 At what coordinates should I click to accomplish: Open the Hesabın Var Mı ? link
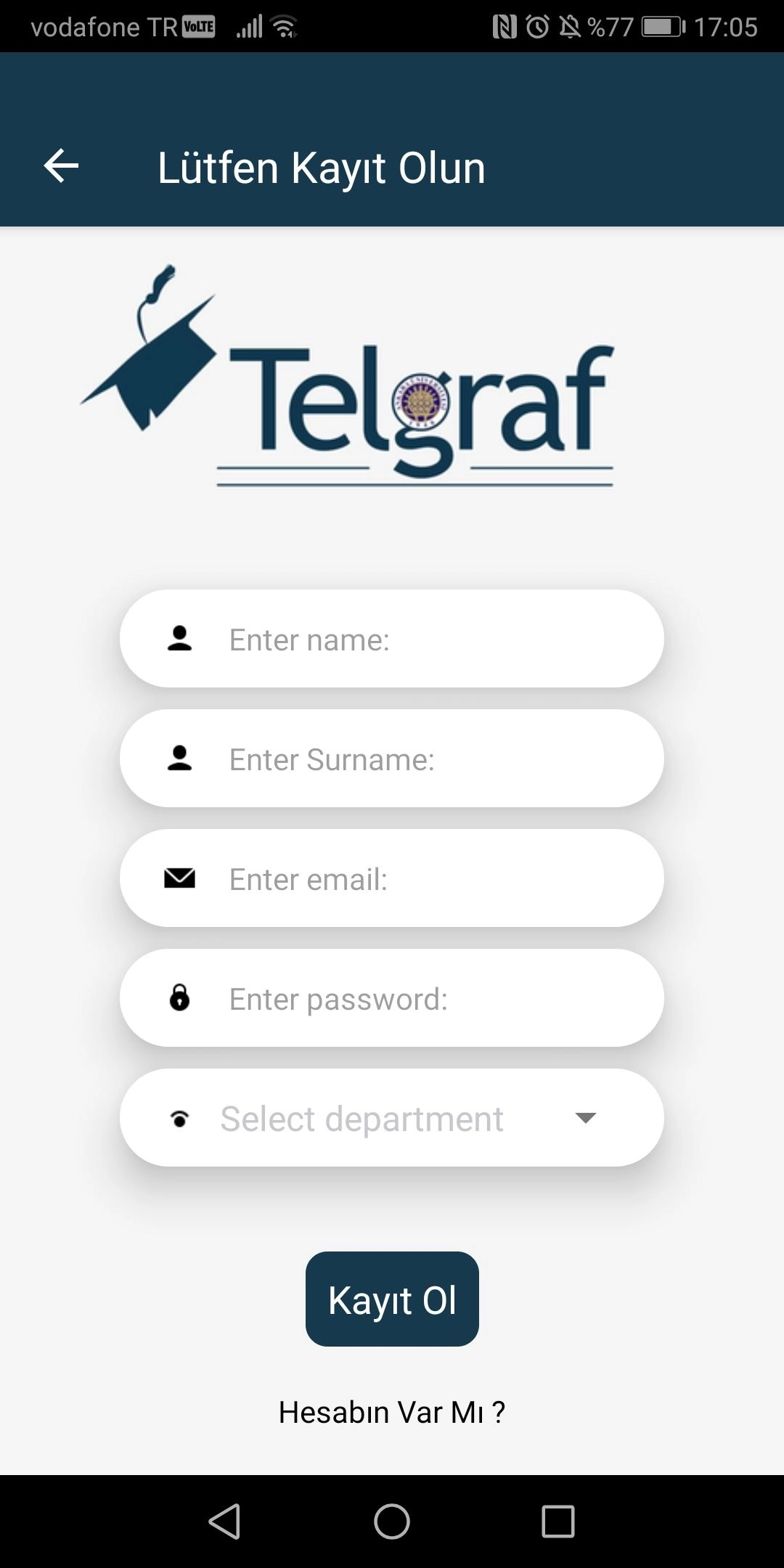pos(392,1412)
